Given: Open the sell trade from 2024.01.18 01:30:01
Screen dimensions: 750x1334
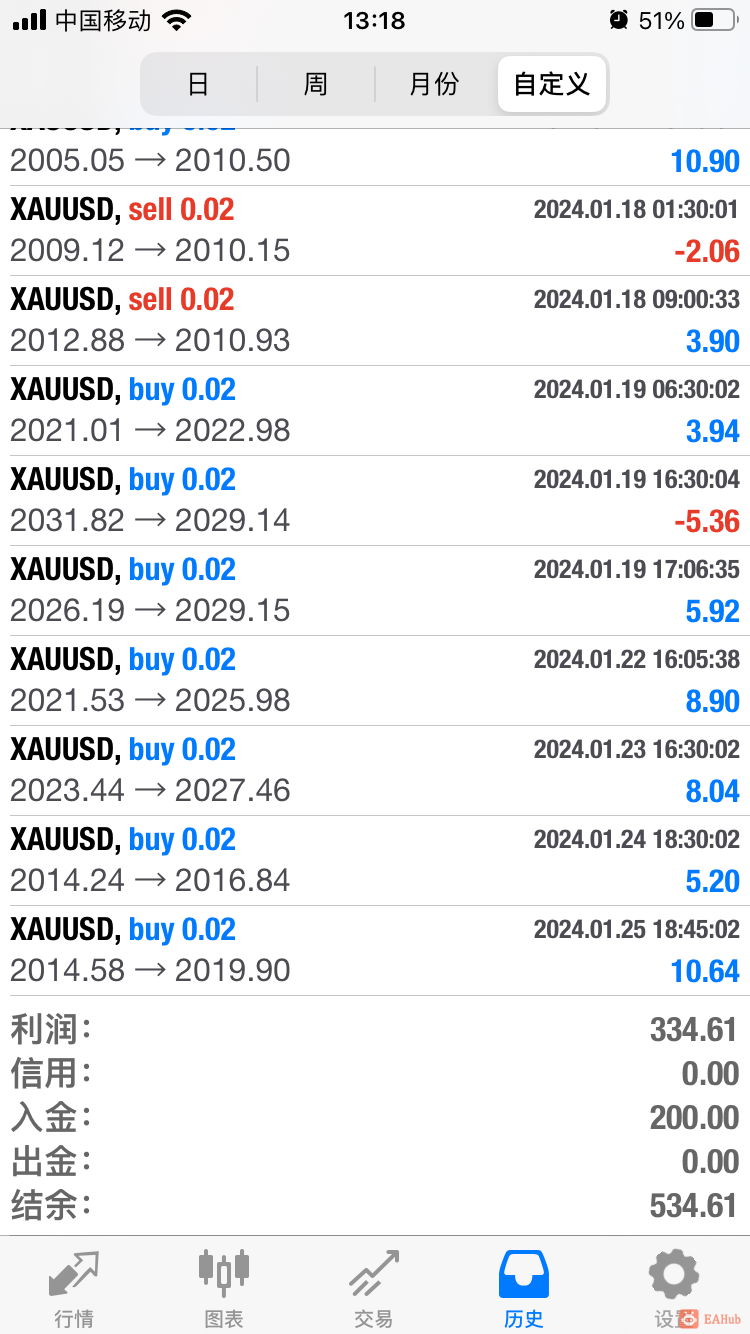Looking at the screenshot, I should pos(375,231).
